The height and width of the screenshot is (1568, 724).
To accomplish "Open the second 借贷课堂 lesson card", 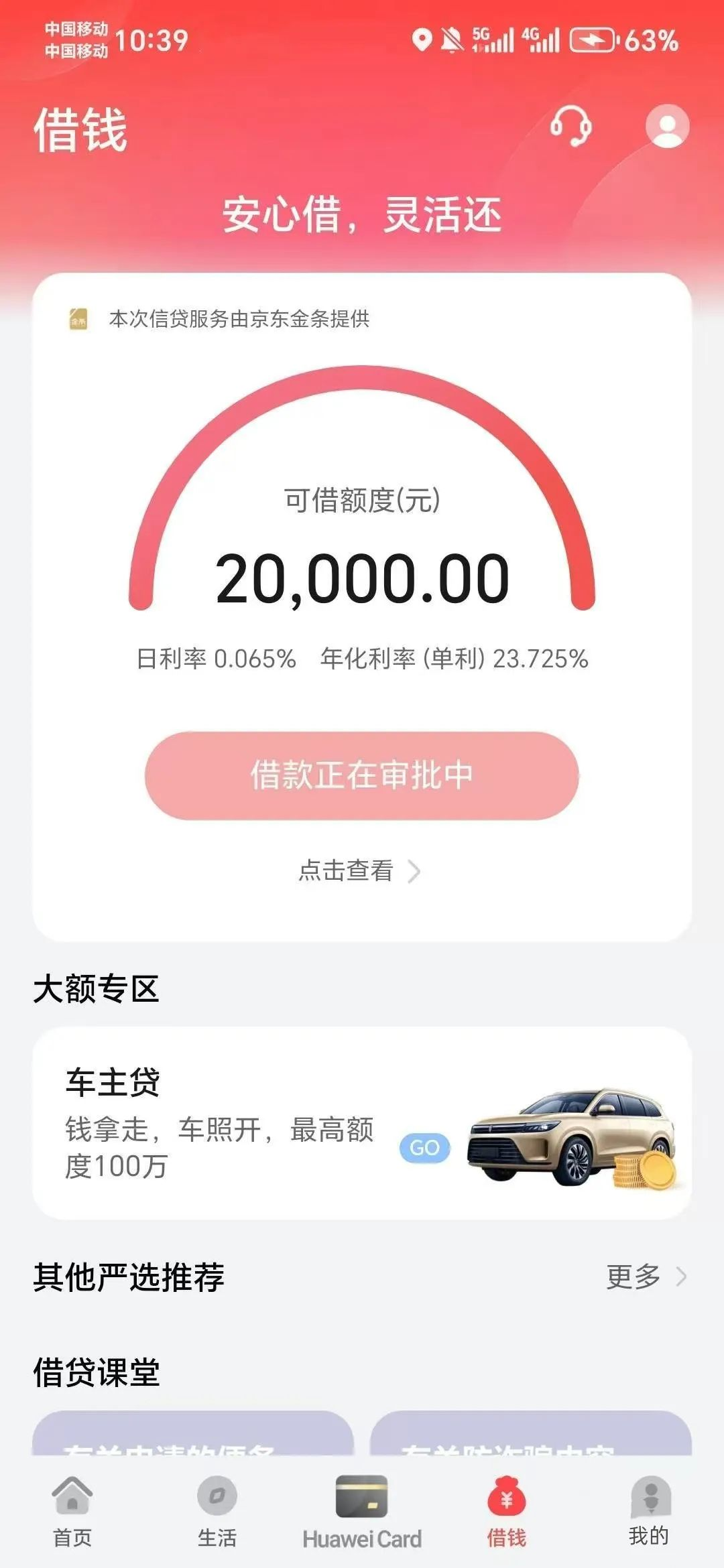I will pos(531,1433).
